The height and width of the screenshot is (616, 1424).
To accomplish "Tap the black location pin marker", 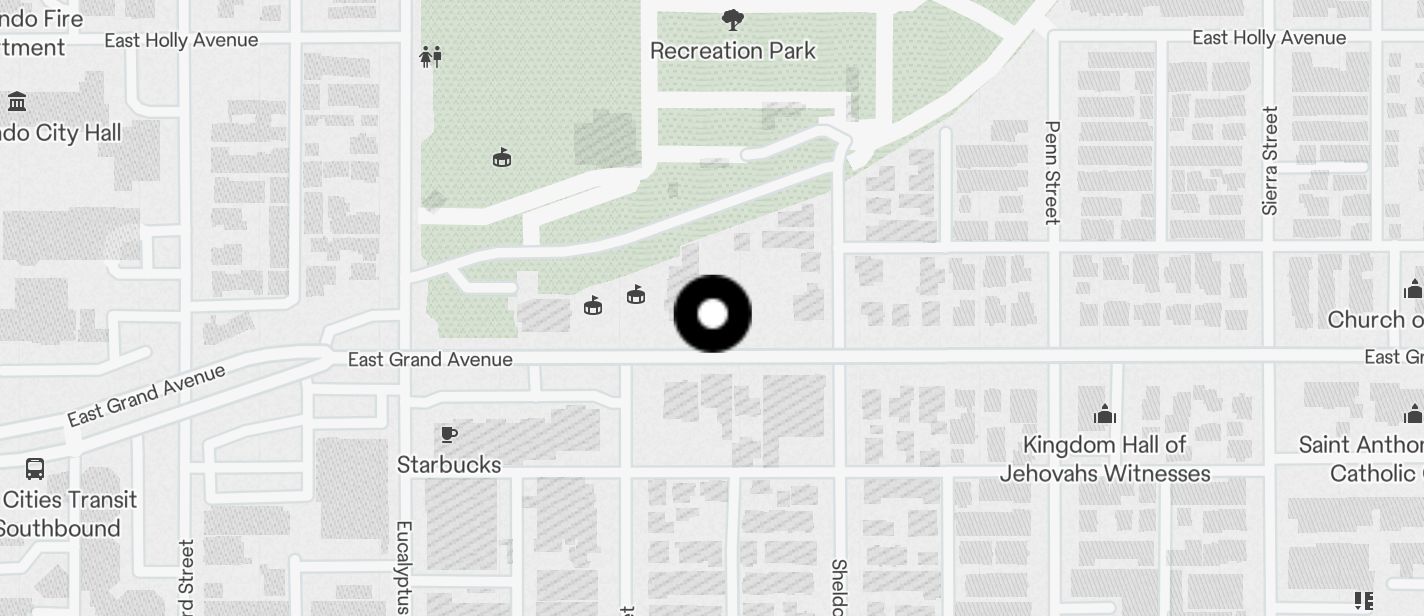I will 712,314.
